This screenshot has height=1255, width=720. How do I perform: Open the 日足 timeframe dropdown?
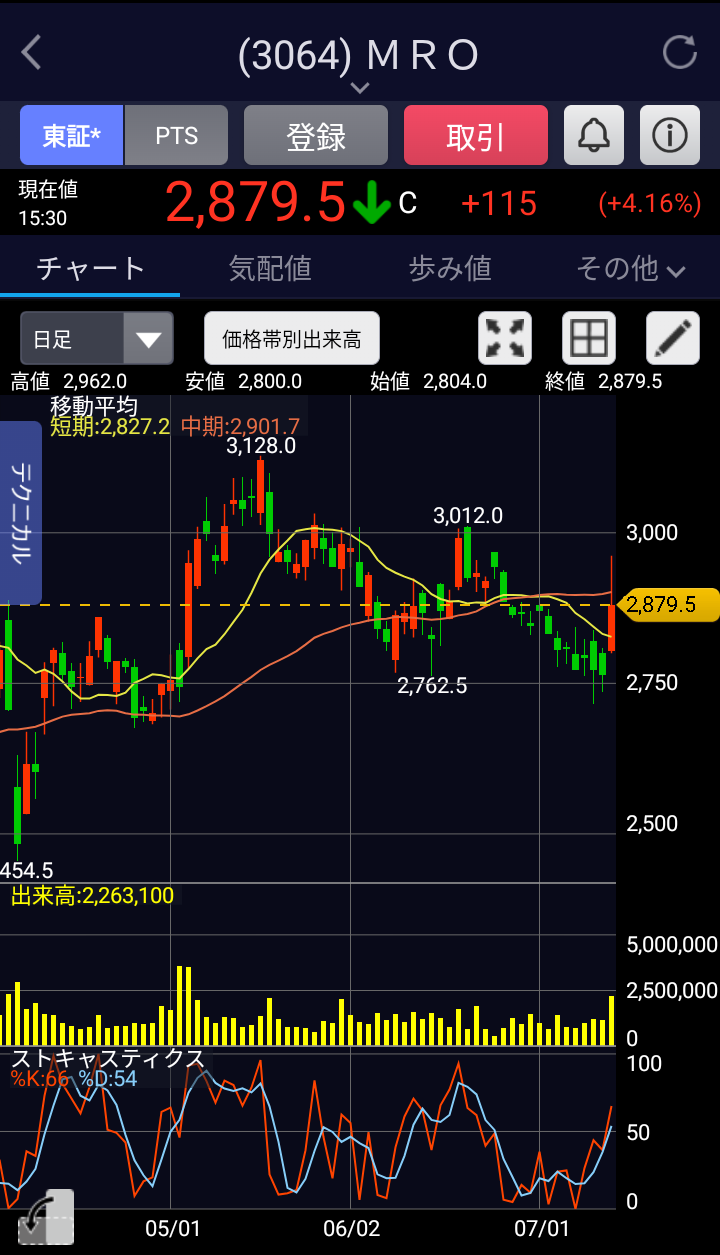tap(97, 339)
